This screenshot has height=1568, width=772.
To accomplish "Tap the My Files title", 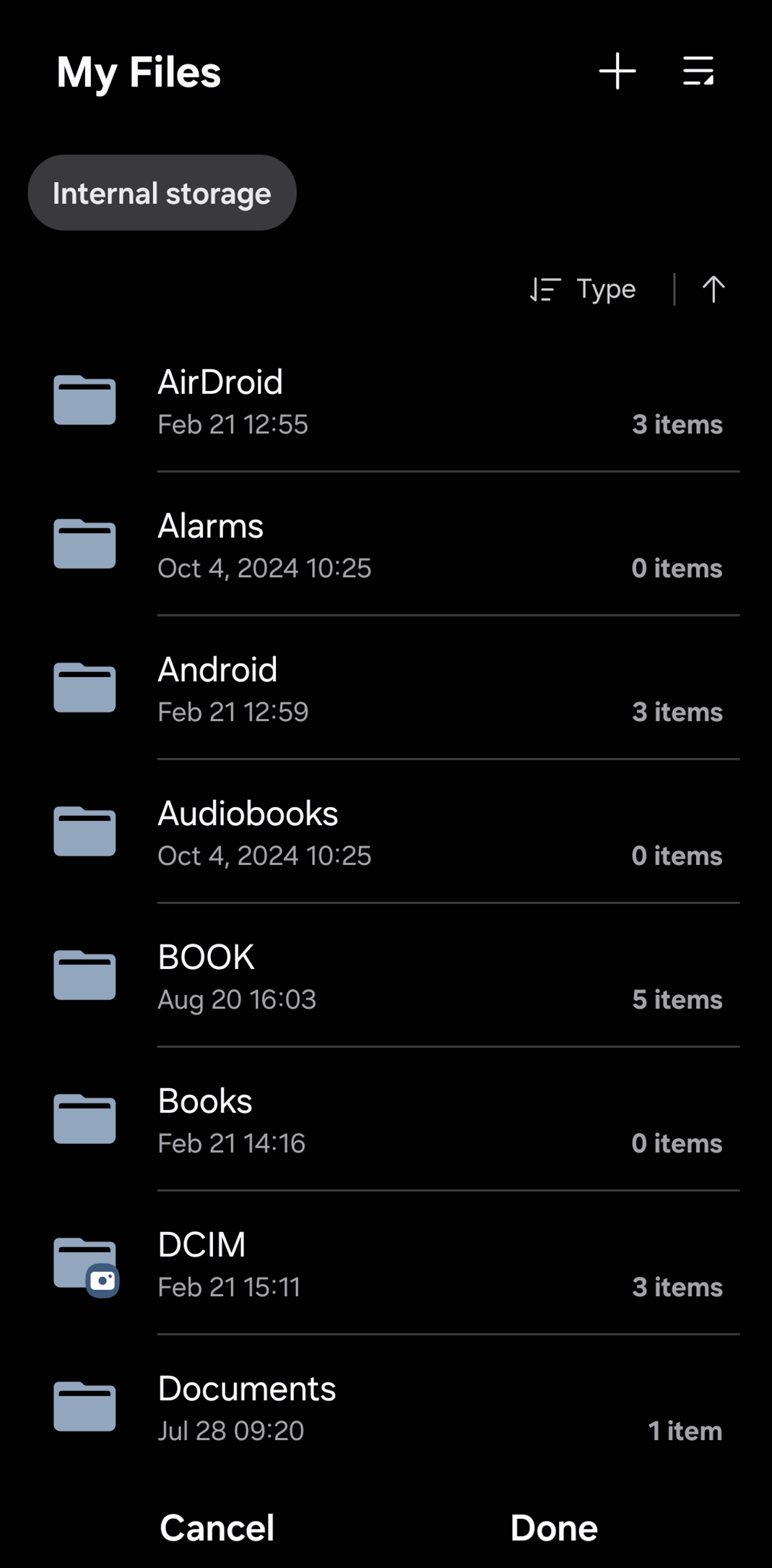I will click(139, 72).
